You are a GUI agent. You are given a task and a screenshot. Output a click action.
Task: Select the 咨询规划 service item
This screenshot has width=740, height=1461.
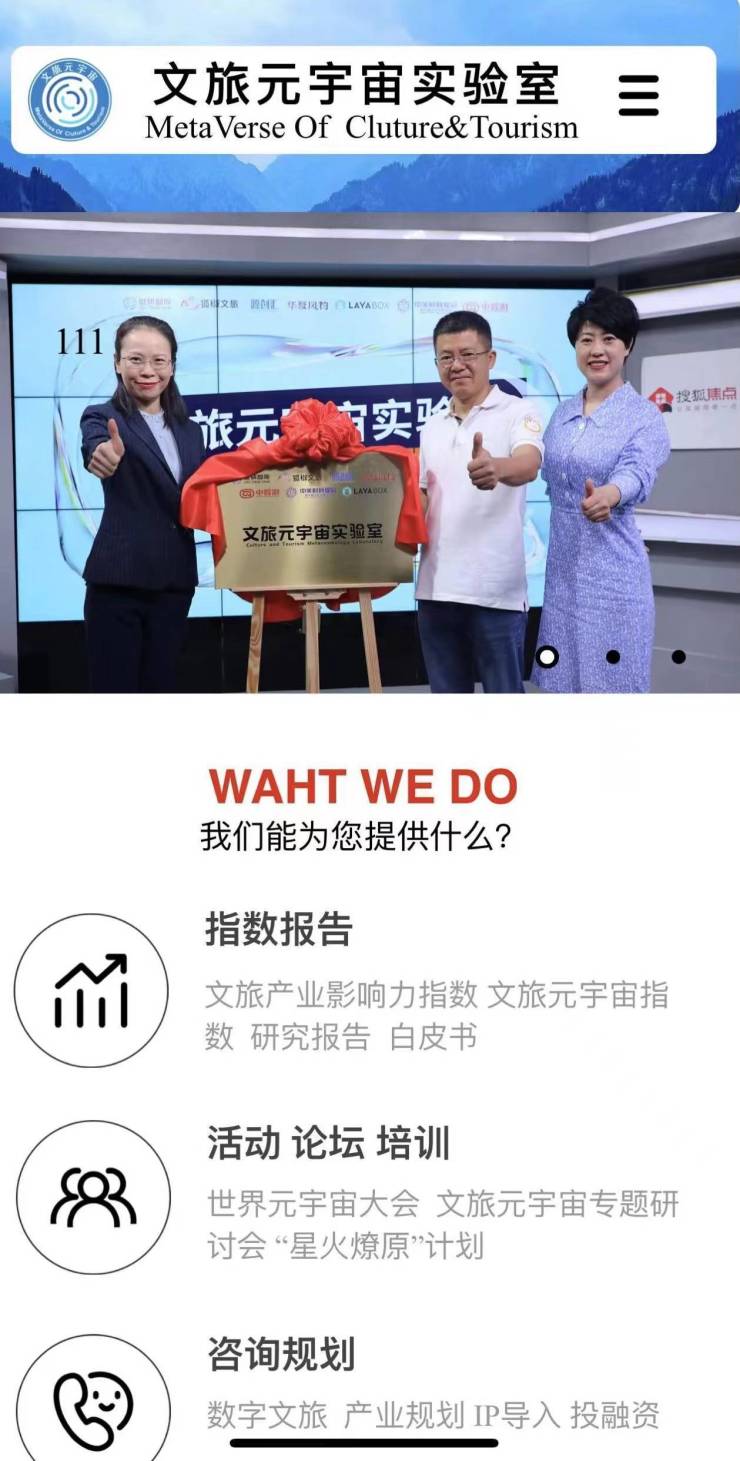(281, 1355)
